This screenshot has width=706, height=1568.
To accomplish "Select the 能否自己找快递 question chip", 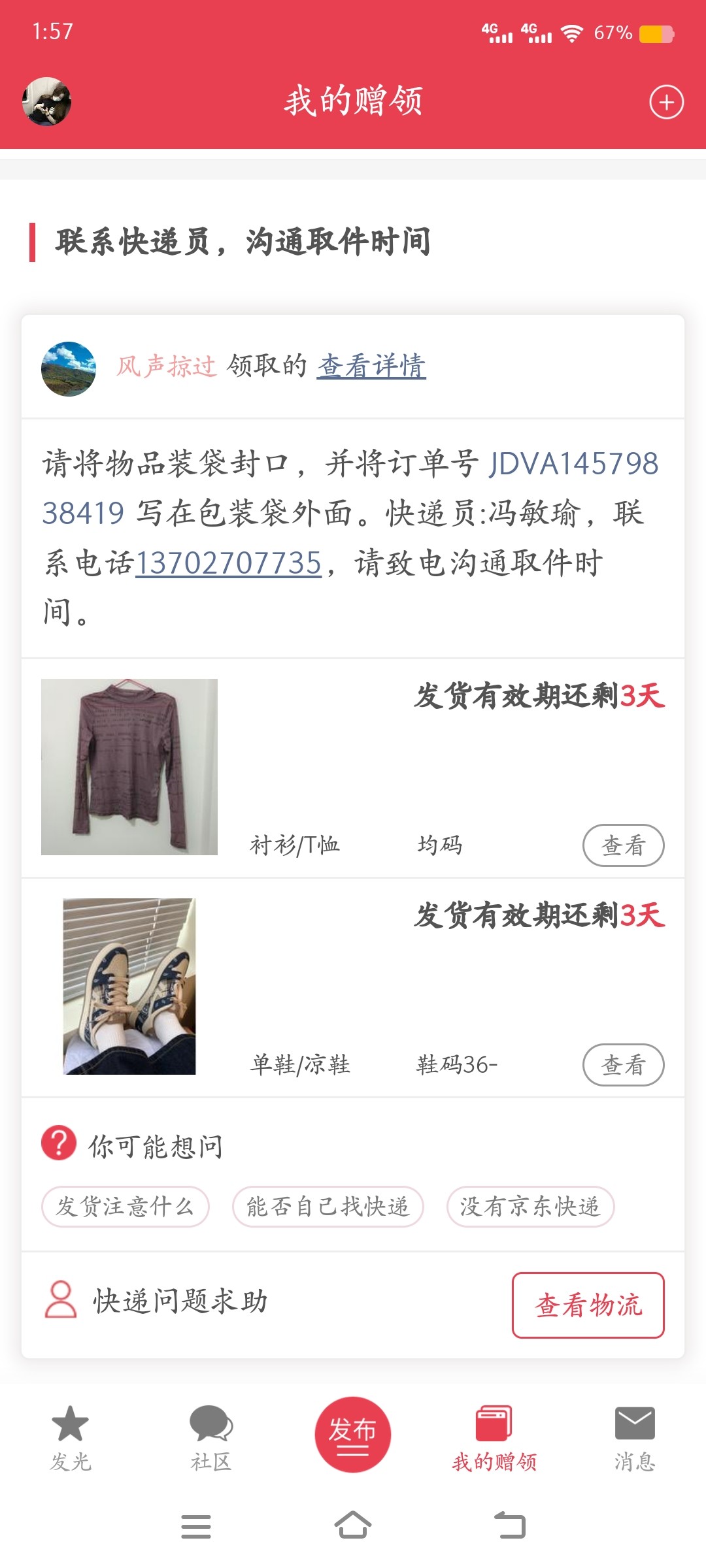I will pyautogui.click(x=328, y=1207).
